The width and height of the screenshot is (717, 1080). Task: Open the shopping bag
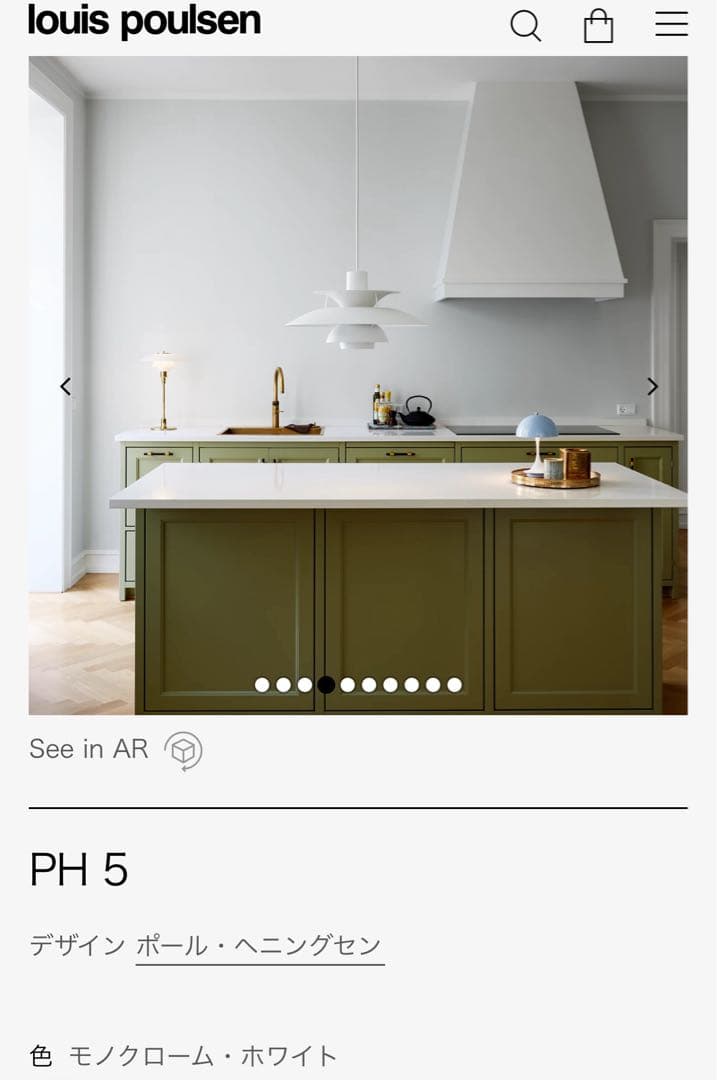click(598, 26)
